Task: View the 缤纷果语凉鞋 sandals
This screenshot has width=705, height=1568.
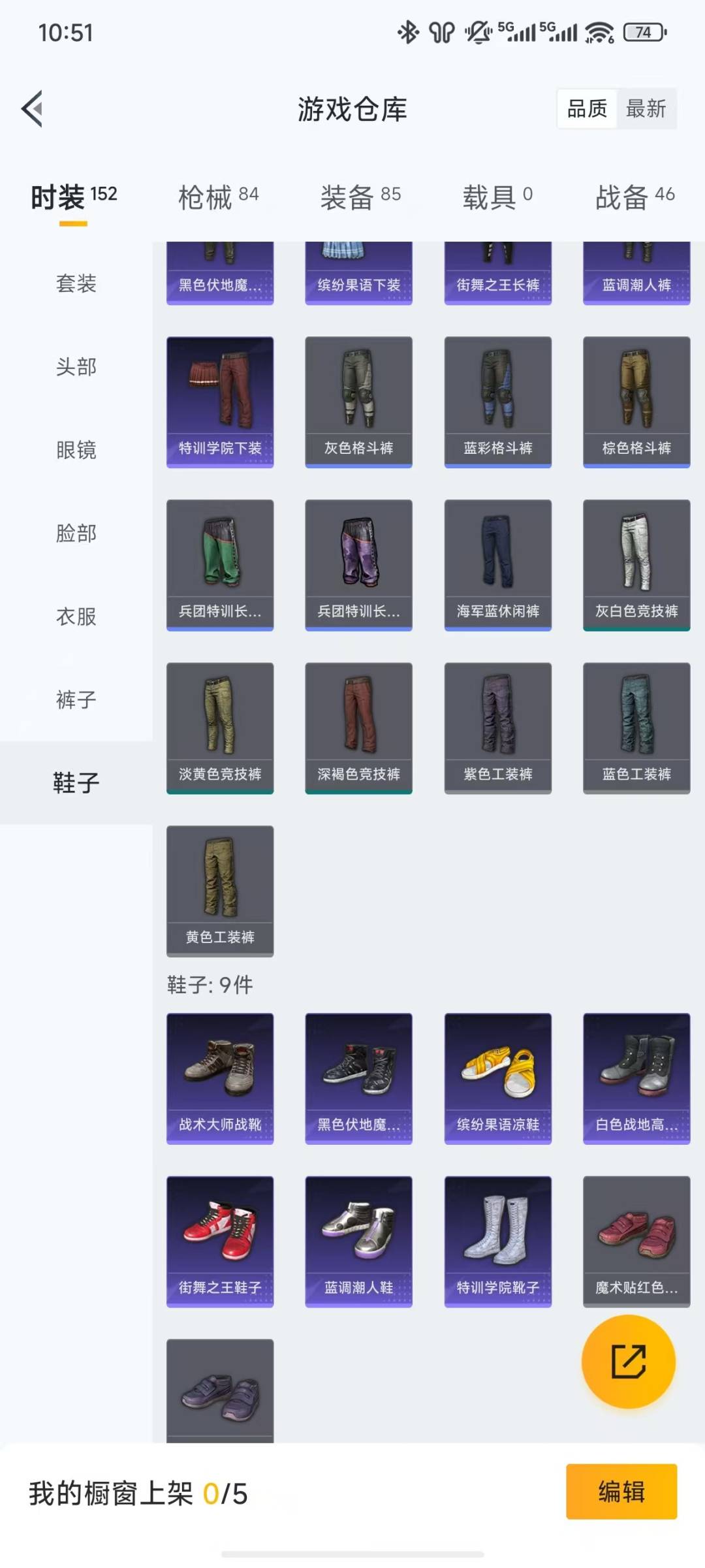Action: coord(497,1078)
